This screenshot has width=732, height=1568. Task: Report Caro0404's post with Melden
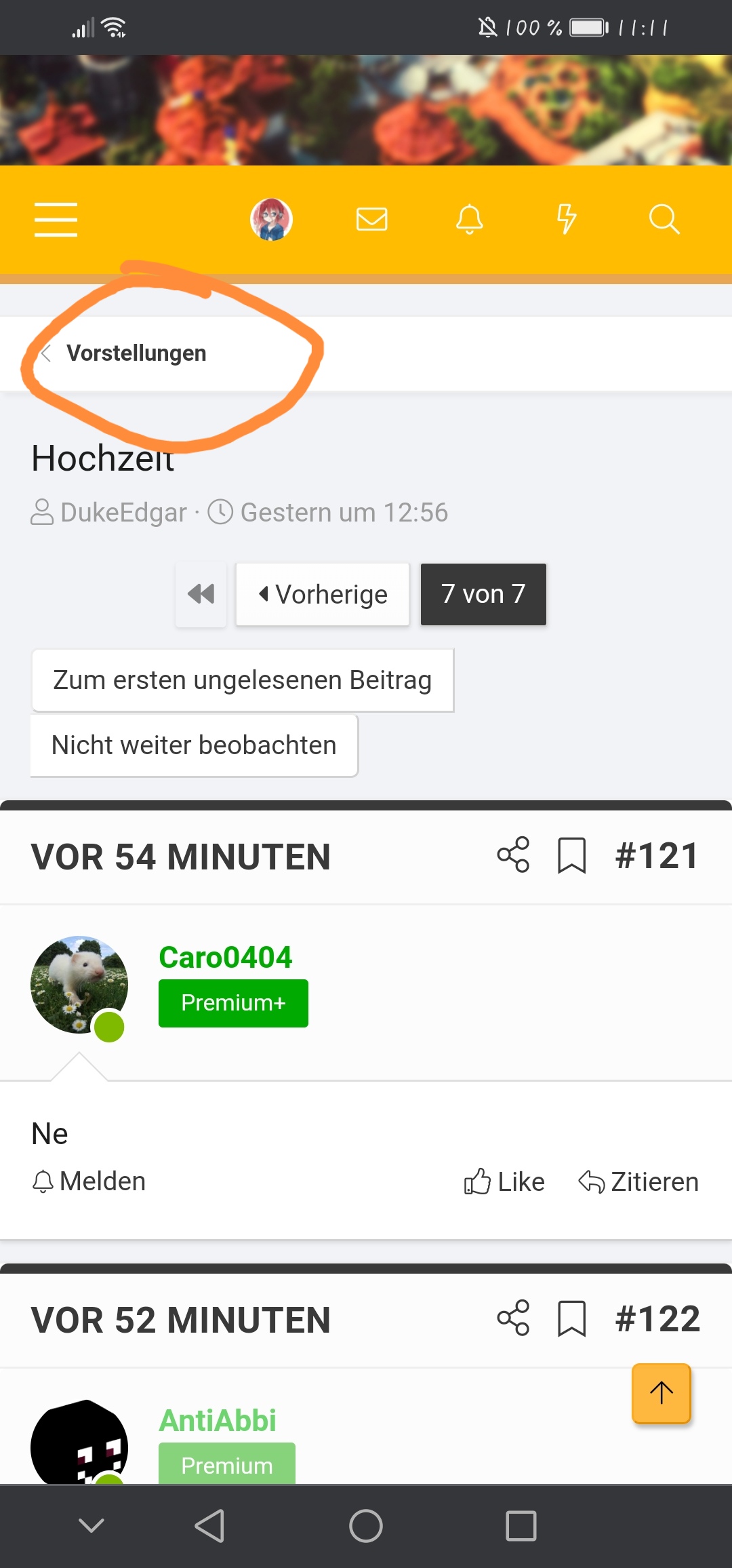[89, 1181]
